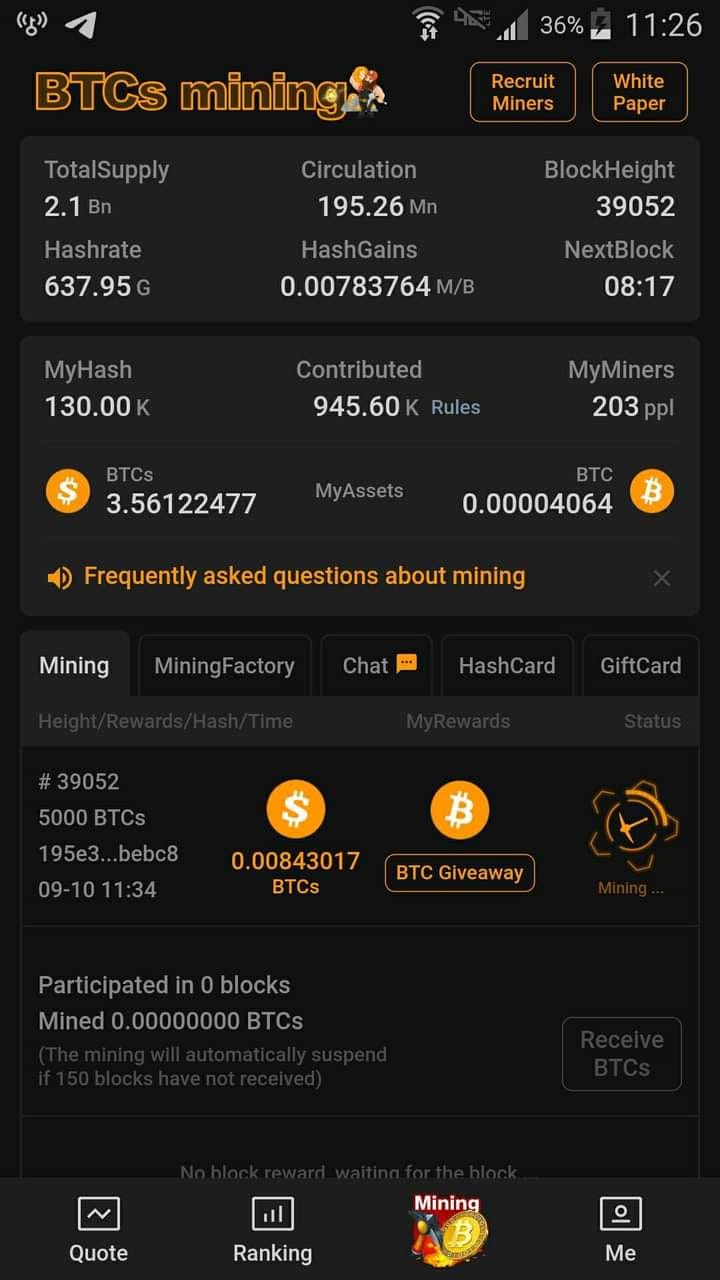Image resolution: width=720 pixels, height=1280 pixels.
Task: Dismiss the mining FAQ banner
Action: (661, 577)
